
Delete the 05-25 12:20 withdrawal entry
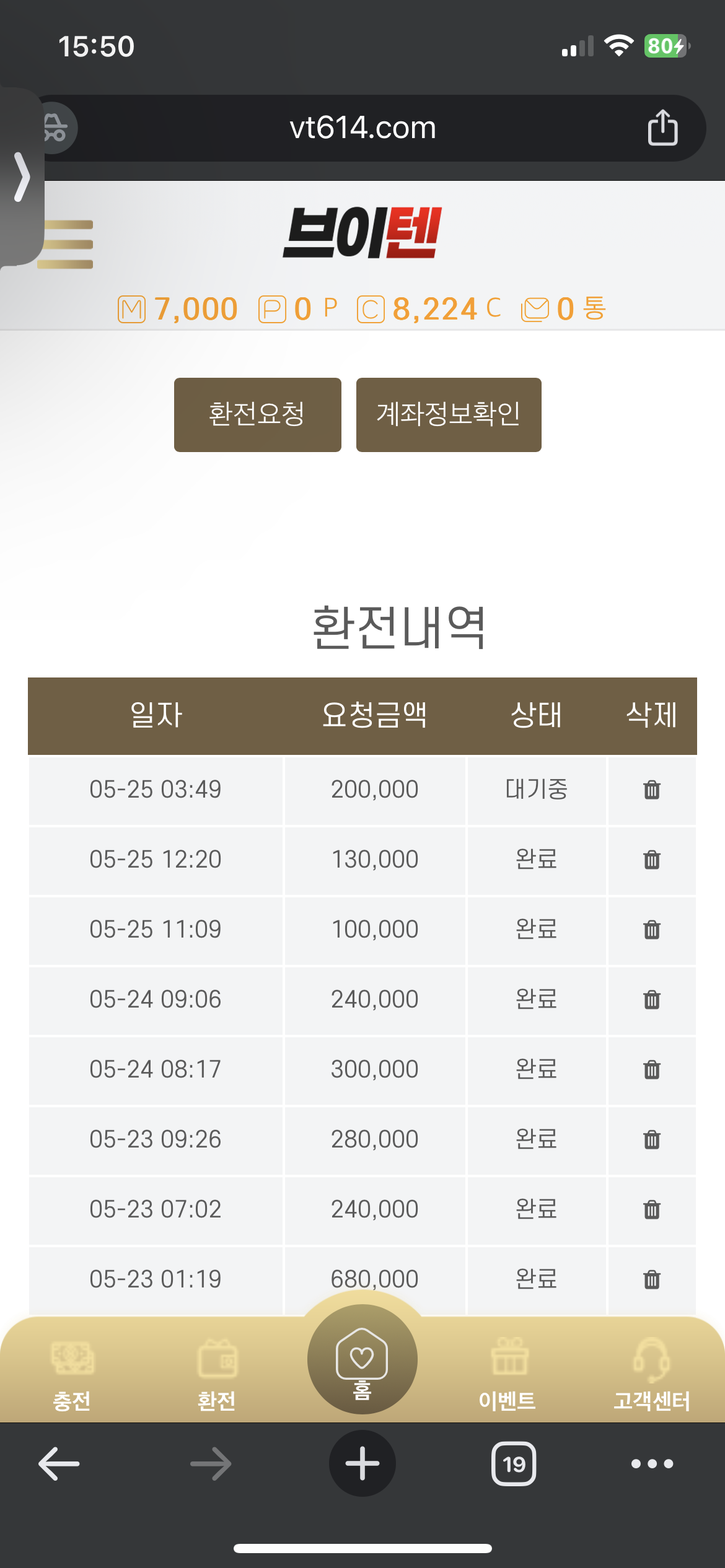(x=652, y=860)
